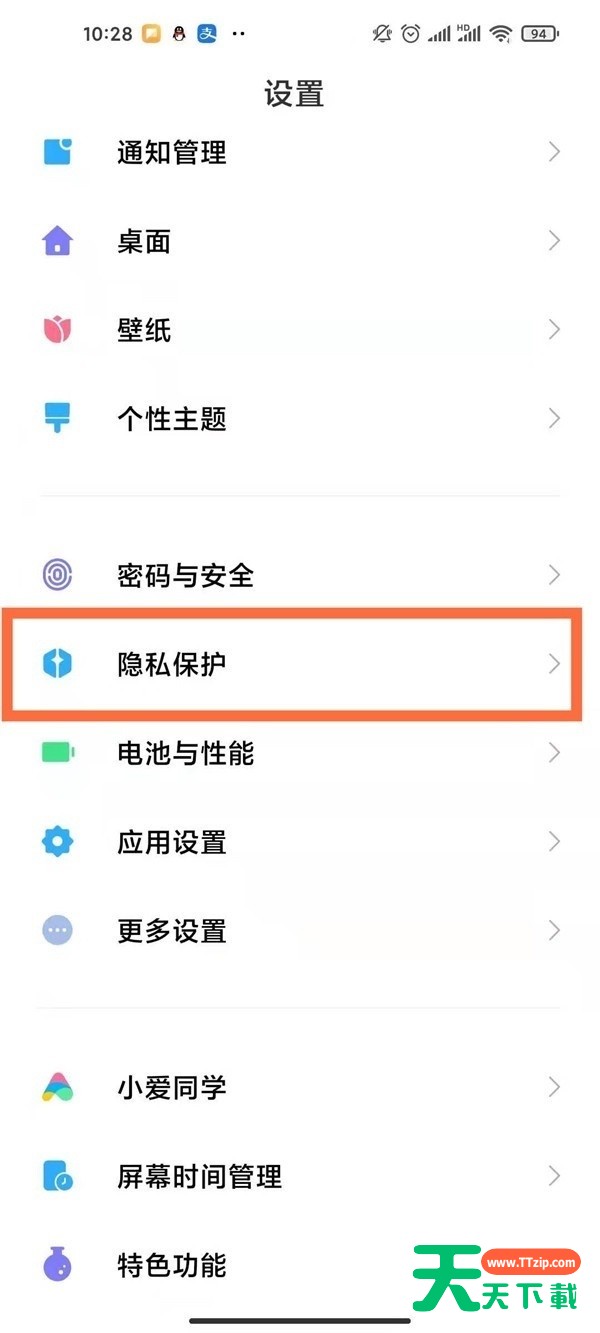
Task: Open 通知管理 settings
Action: click(300, 153)
